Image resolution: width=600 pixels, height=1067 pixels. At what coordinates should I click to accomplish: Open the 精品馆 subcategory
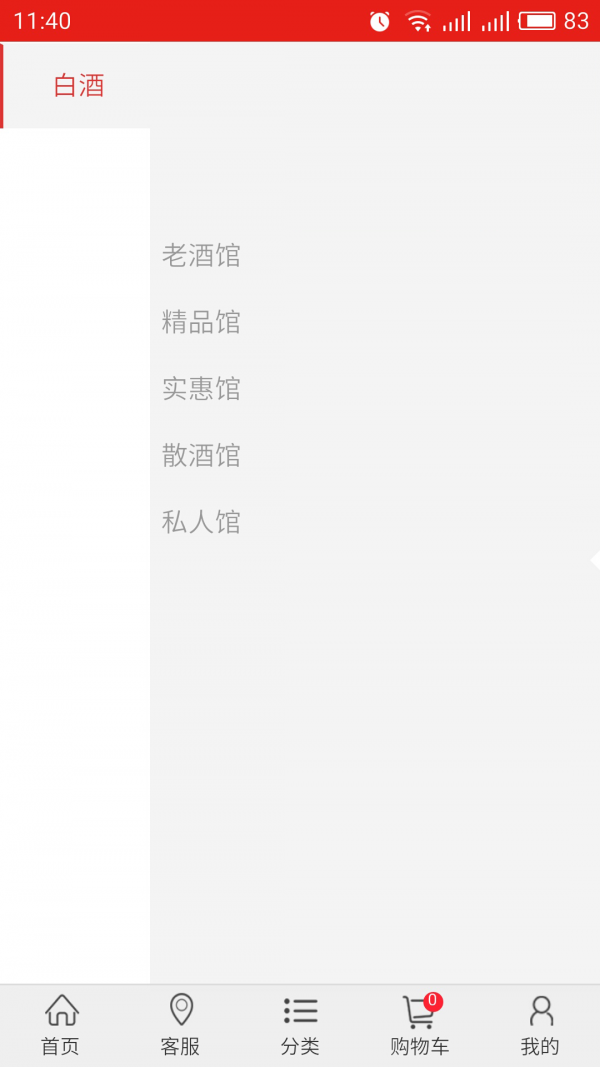[201, 322]
